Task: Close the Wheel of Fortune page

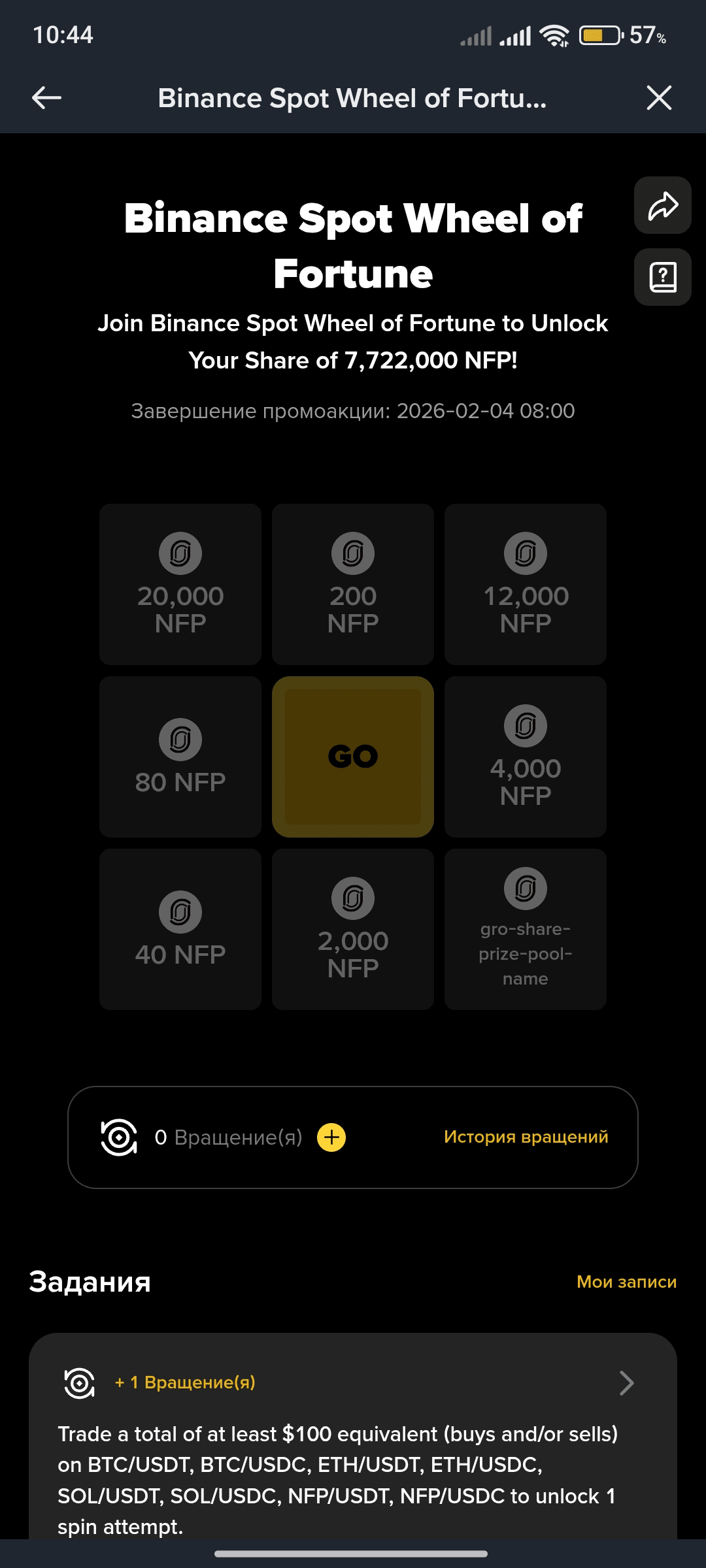Action: 658,98
